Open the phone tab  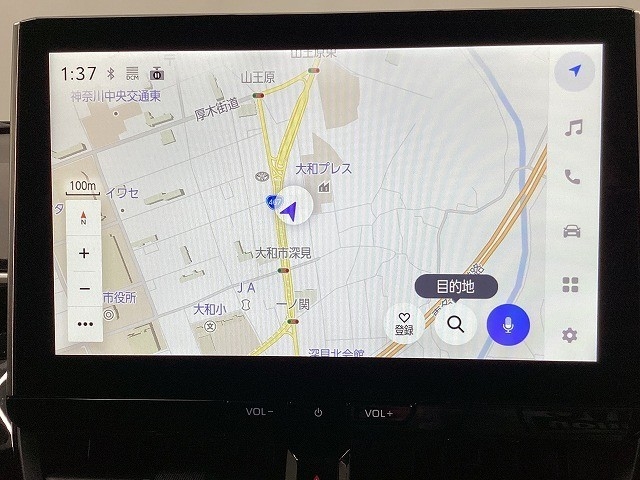coord(572,177)
